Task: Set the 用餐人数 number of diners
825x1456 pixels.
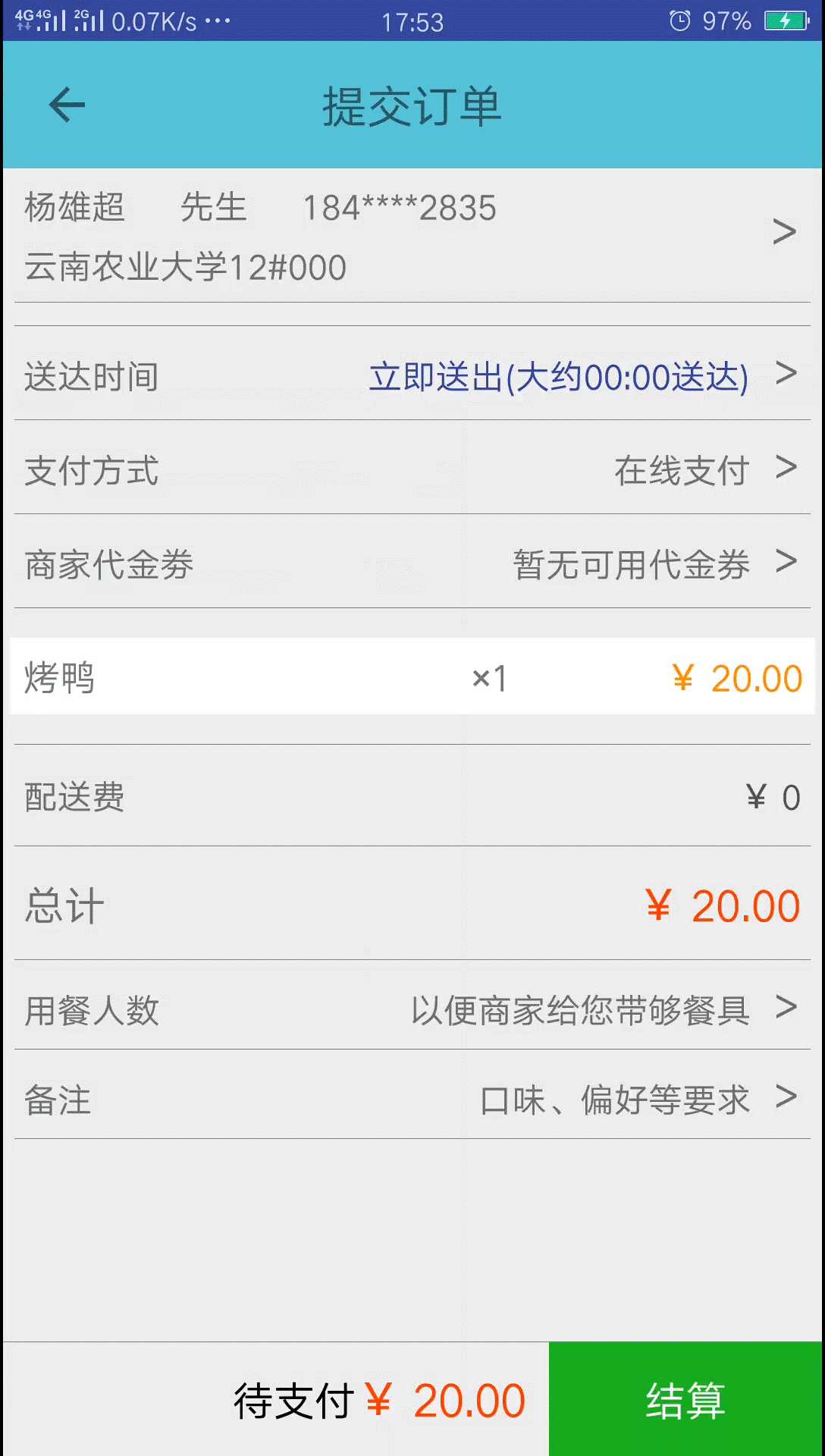Action: (412, 1009)
